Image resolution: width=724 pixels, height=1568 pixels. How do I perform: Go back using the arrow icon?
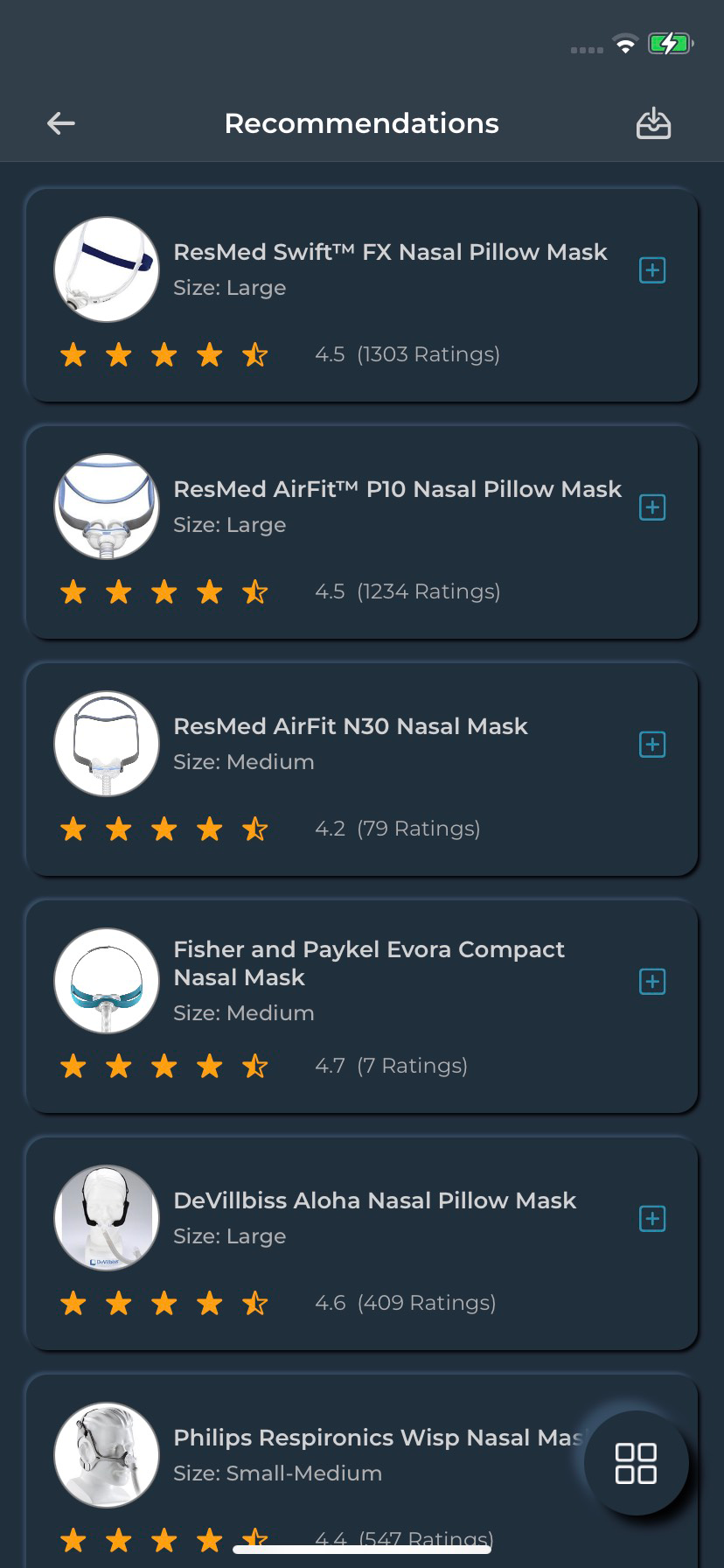point(60,123)
